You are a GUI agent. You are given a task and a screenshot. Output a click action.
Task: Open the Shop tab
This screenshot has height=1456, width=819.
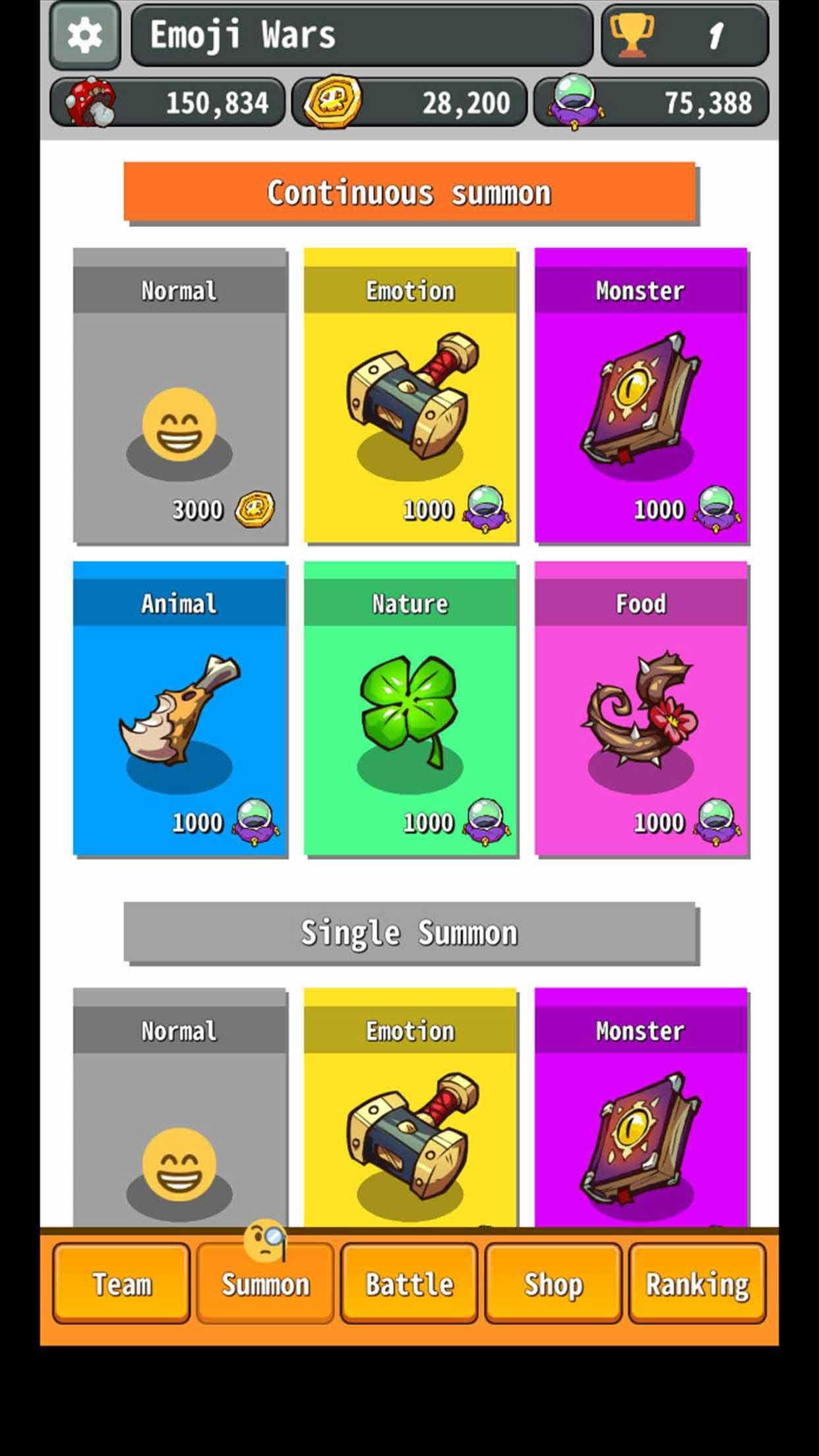point(553,1283)
